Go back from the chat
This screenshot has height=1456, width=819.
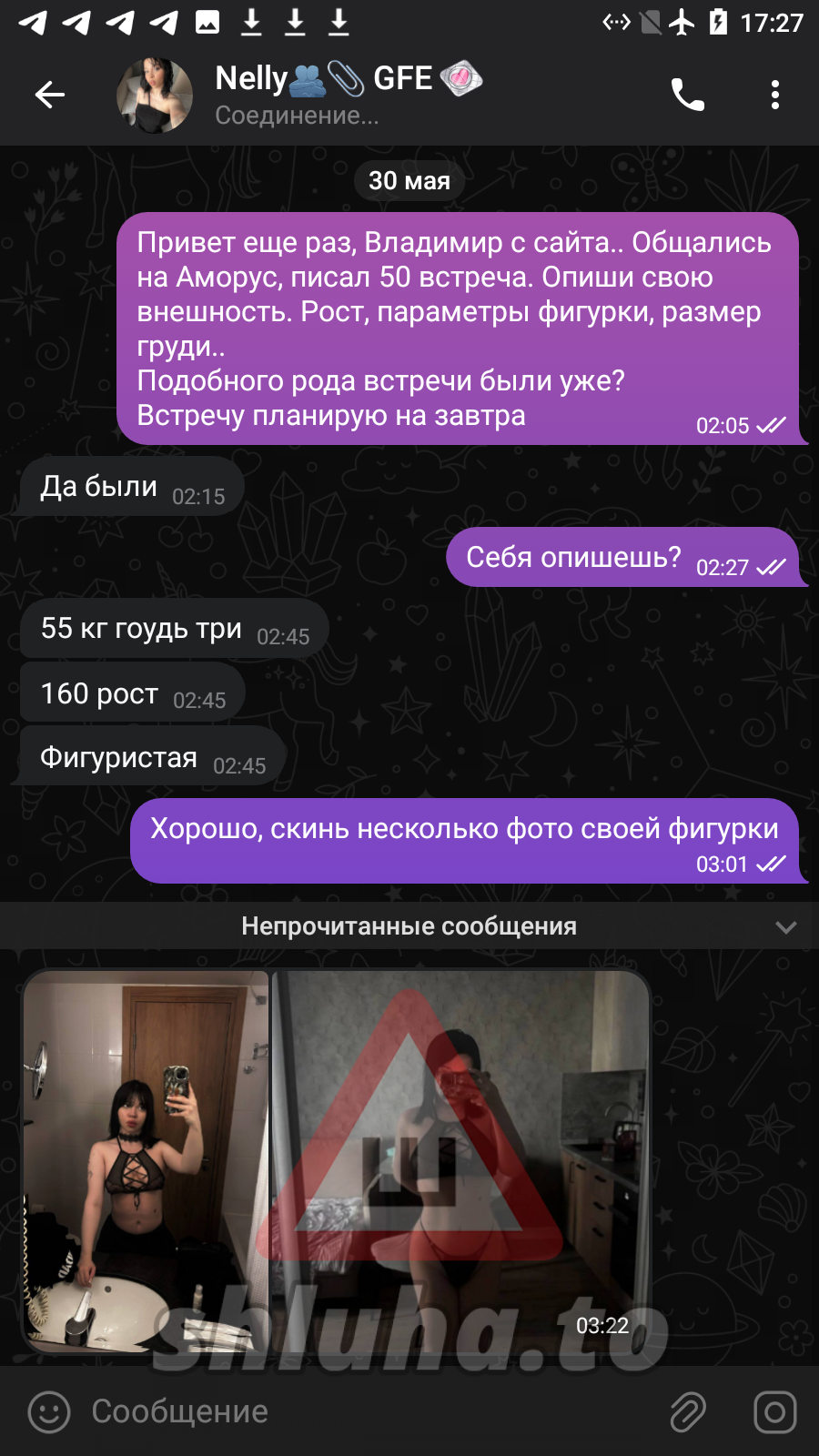click(x=50, y=94)
